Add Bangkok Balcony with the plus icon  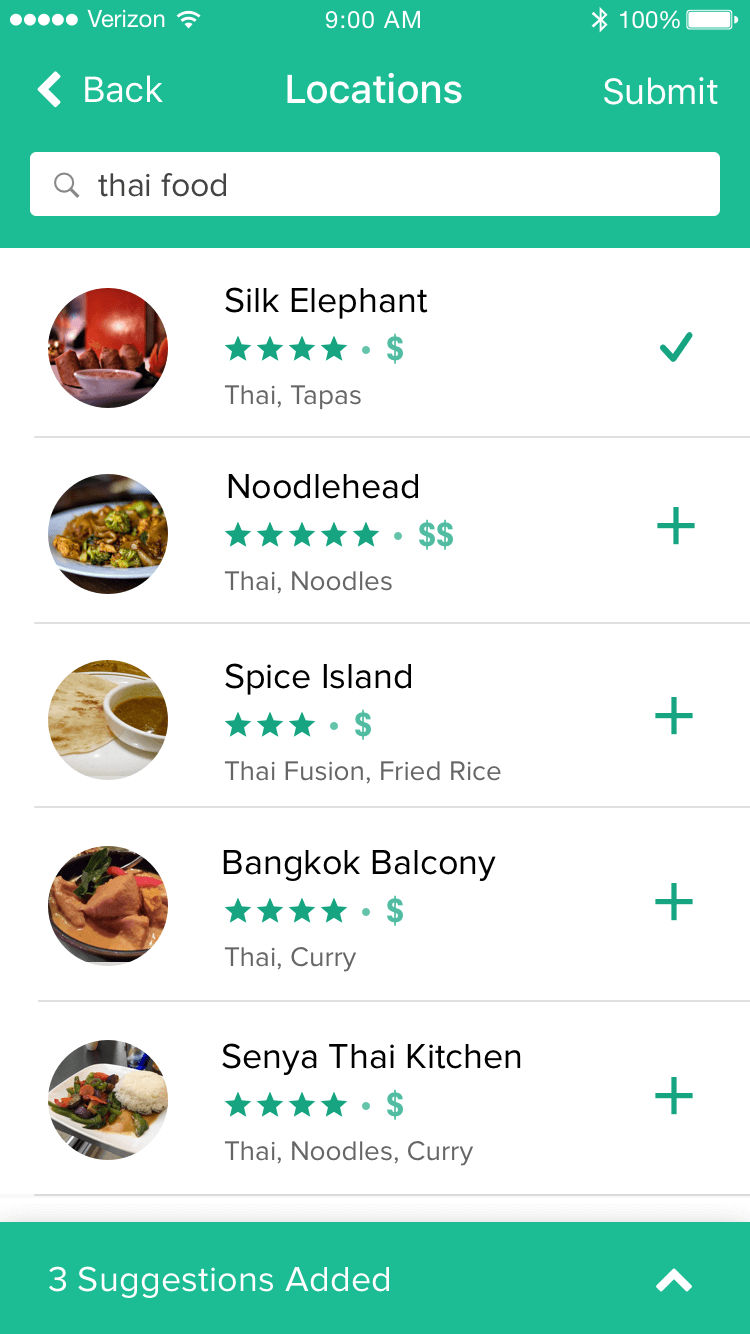[674, 902]
